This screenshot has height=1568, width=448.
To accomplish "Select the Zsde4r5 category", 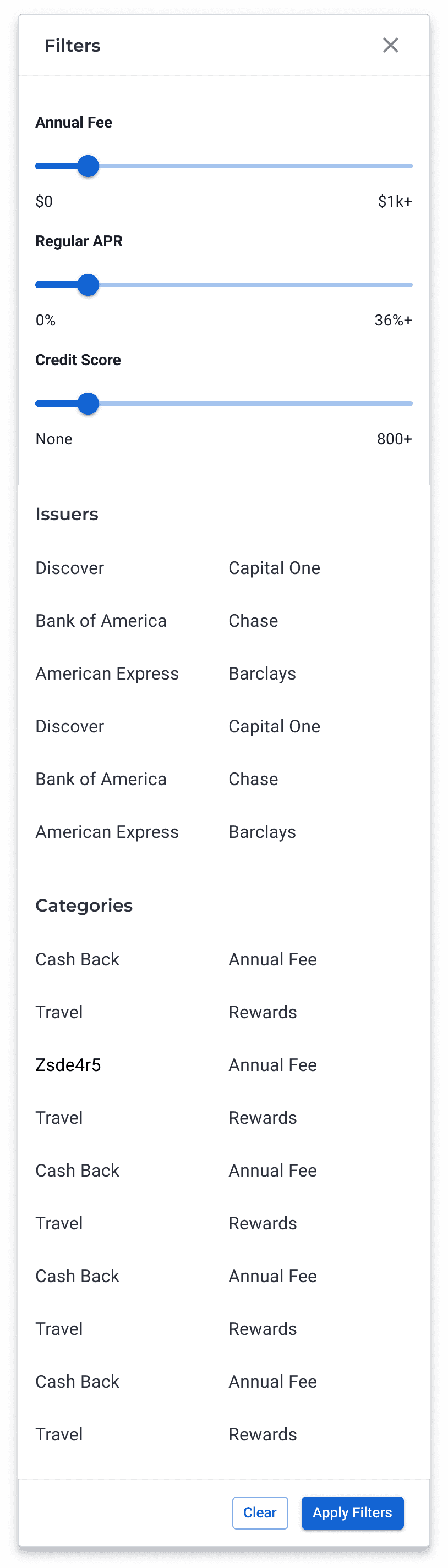I will coord(68,1064).
